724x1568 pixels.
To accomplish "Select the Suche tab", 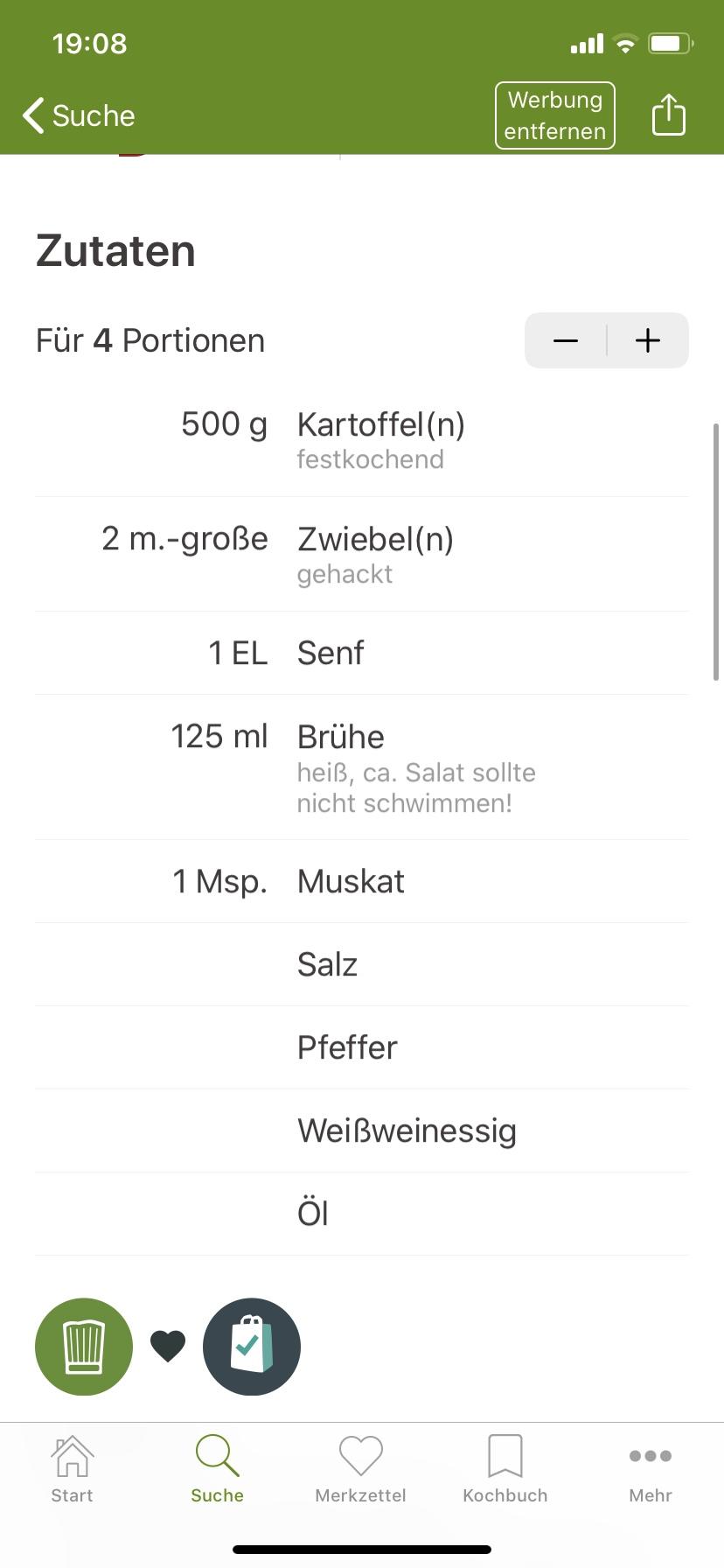I will tap(217, 1469).
